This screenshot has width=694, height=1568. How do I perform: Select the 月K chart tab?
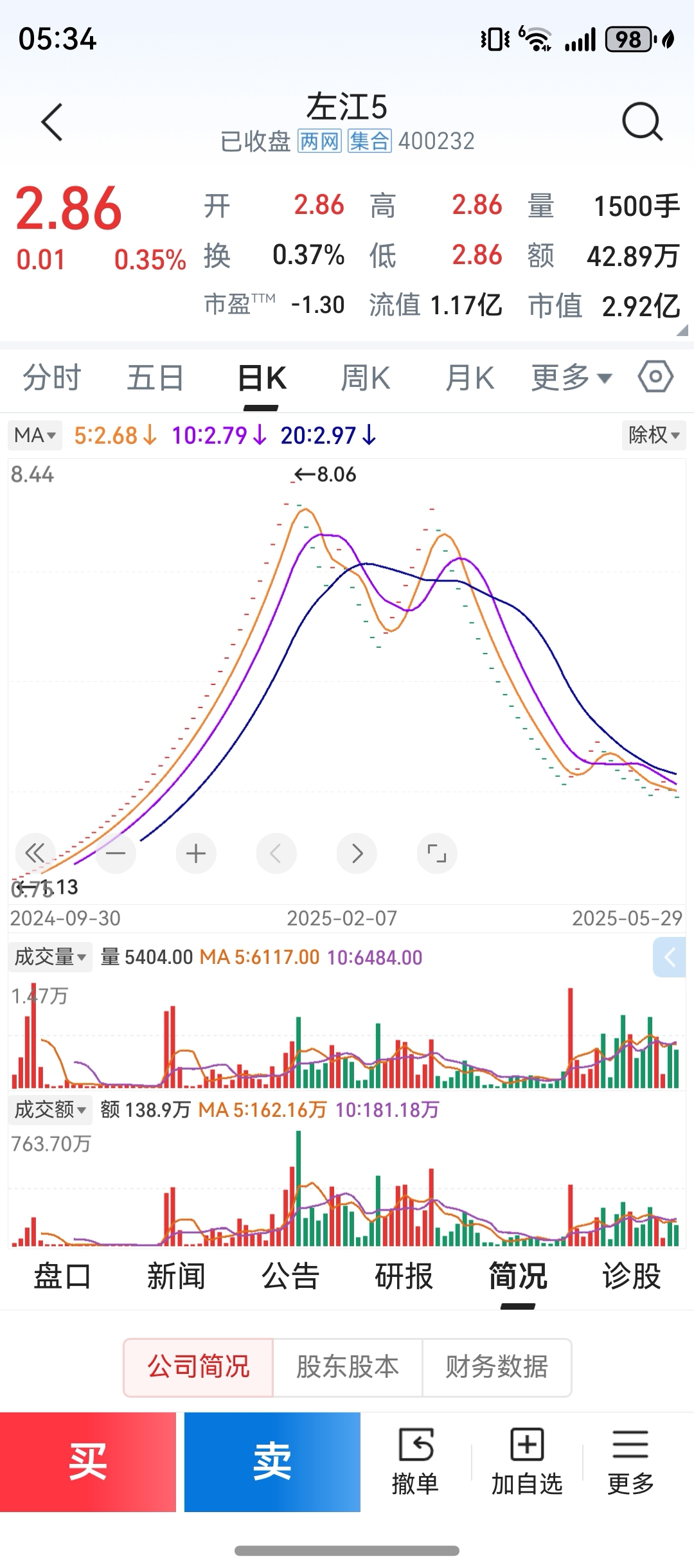(470, 377)
